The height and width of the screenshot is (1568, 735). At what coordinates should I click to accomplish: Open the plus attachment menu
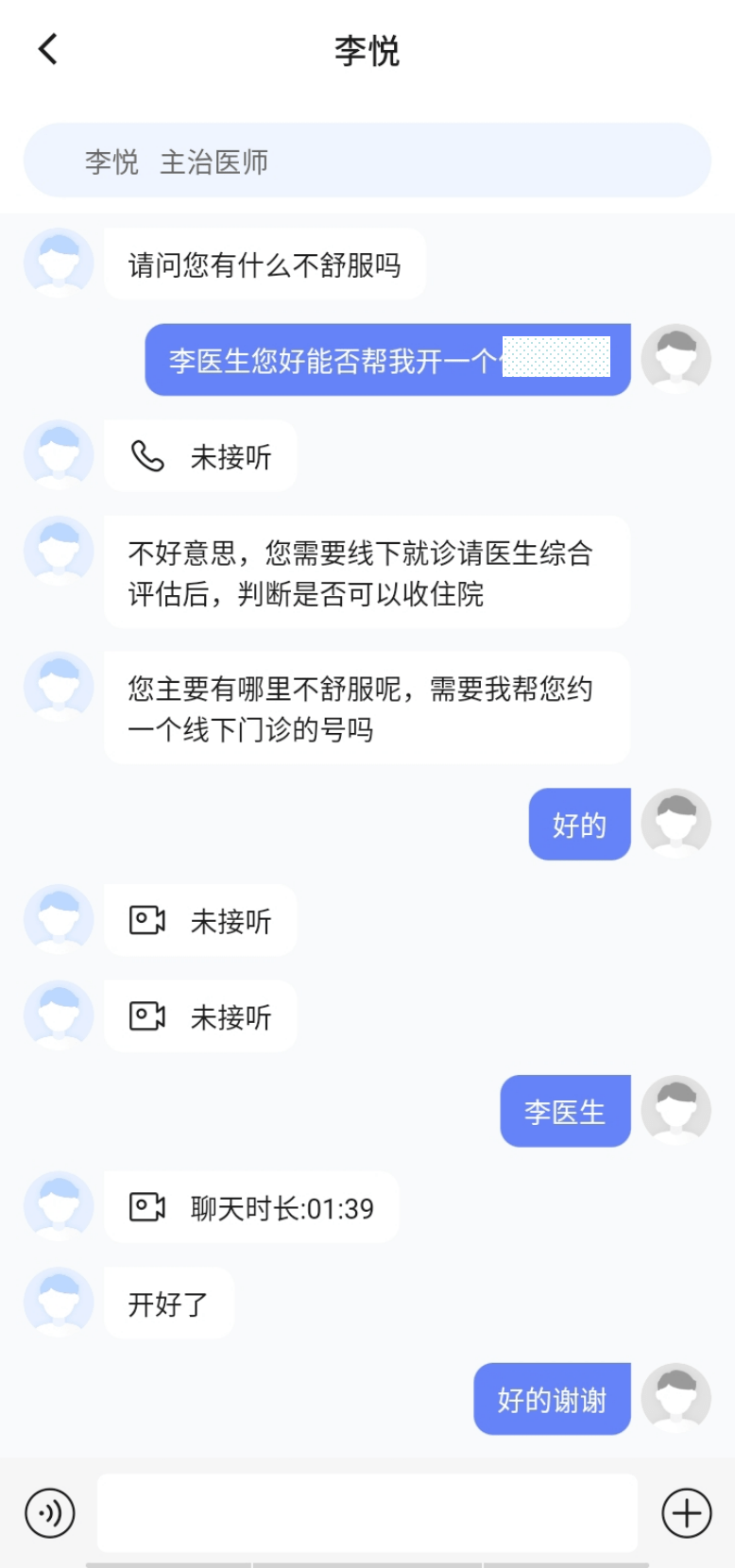[x=687, y=1513]
